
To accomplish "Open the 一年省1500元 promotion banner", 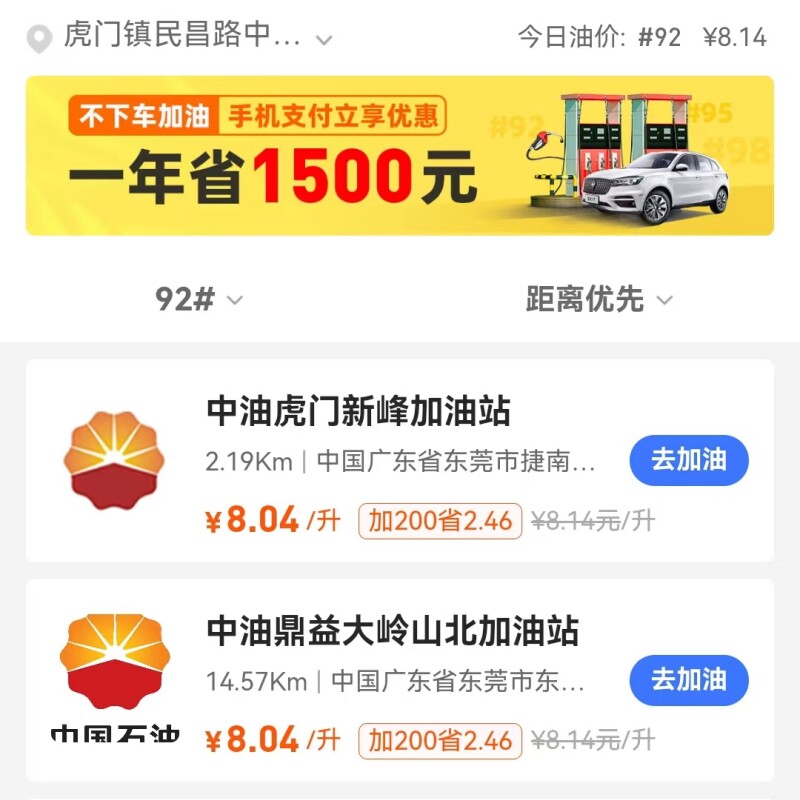I will 400,156.
